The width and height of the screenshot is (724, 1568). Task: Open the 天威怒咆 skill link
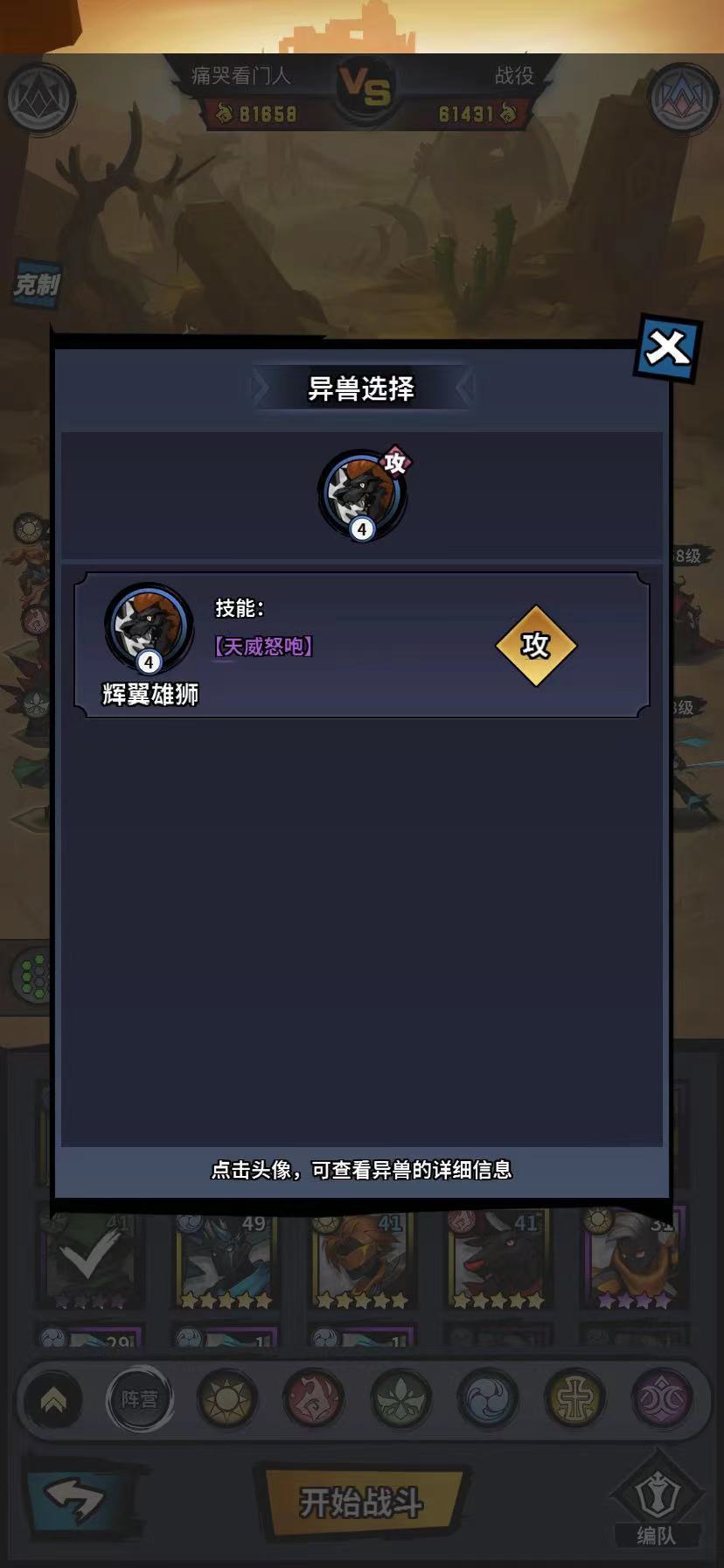pos(263,647)
